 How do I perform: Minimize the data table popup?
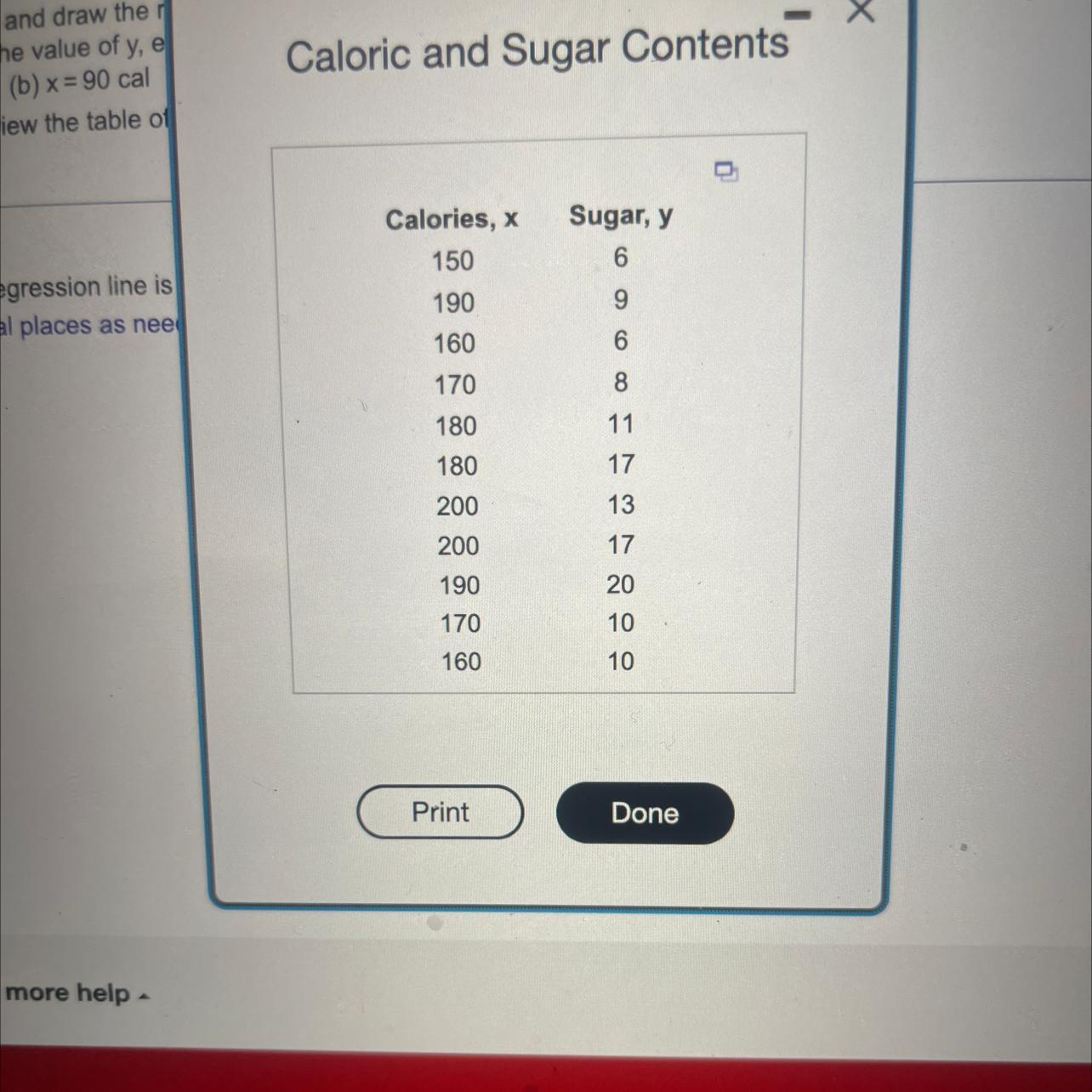point(797,14)
